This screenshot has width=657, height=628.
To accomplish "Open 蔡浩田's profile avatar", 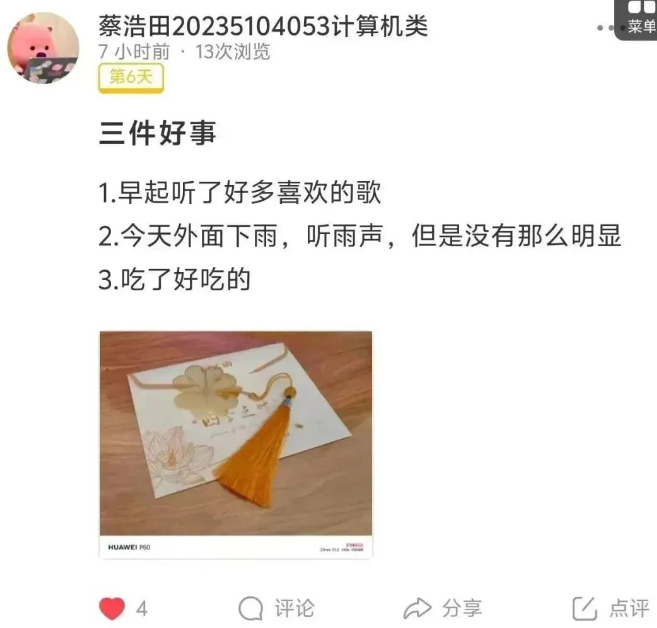I will pyautogui.click(x=43, y=47).
